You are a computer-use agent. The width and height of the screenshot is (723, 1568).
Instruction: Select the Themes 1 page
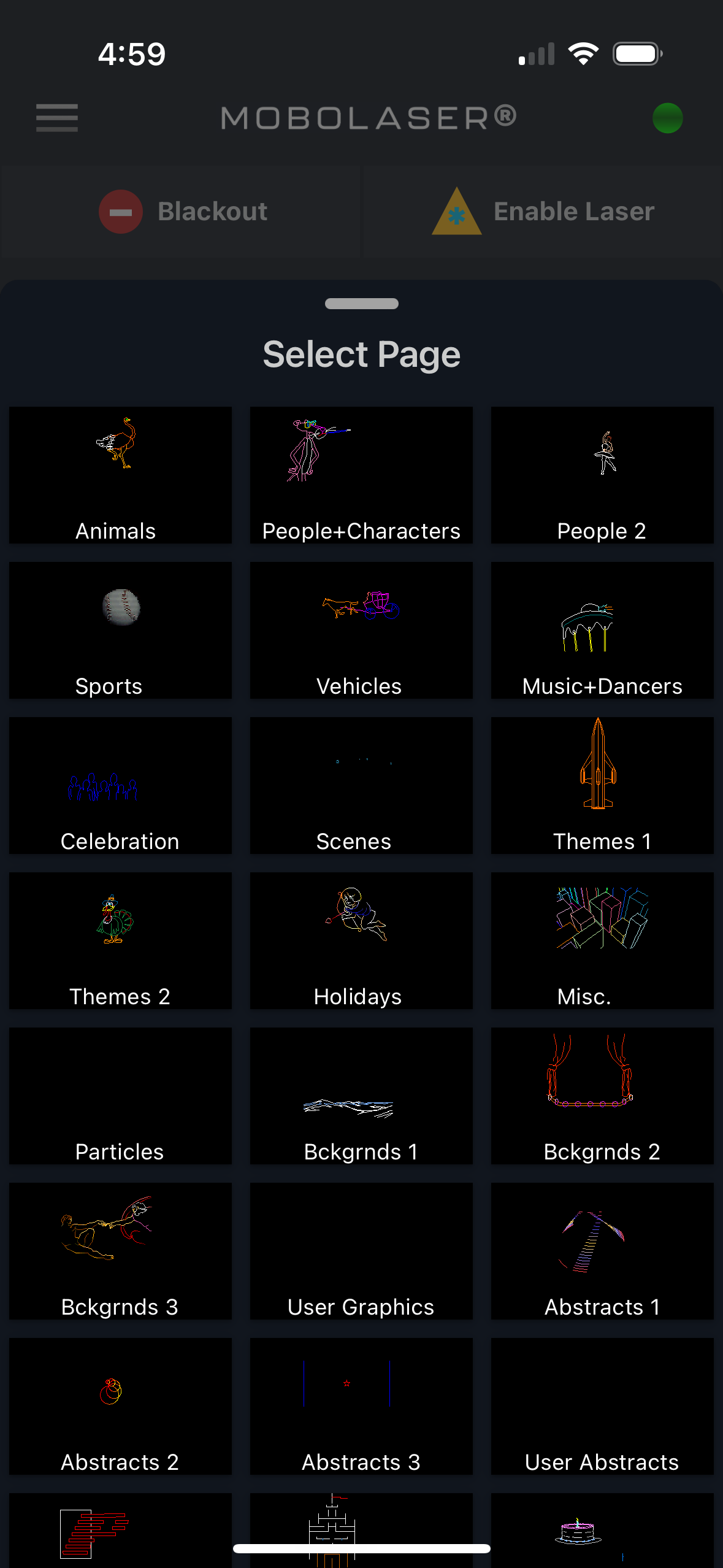tap(602, 785)
